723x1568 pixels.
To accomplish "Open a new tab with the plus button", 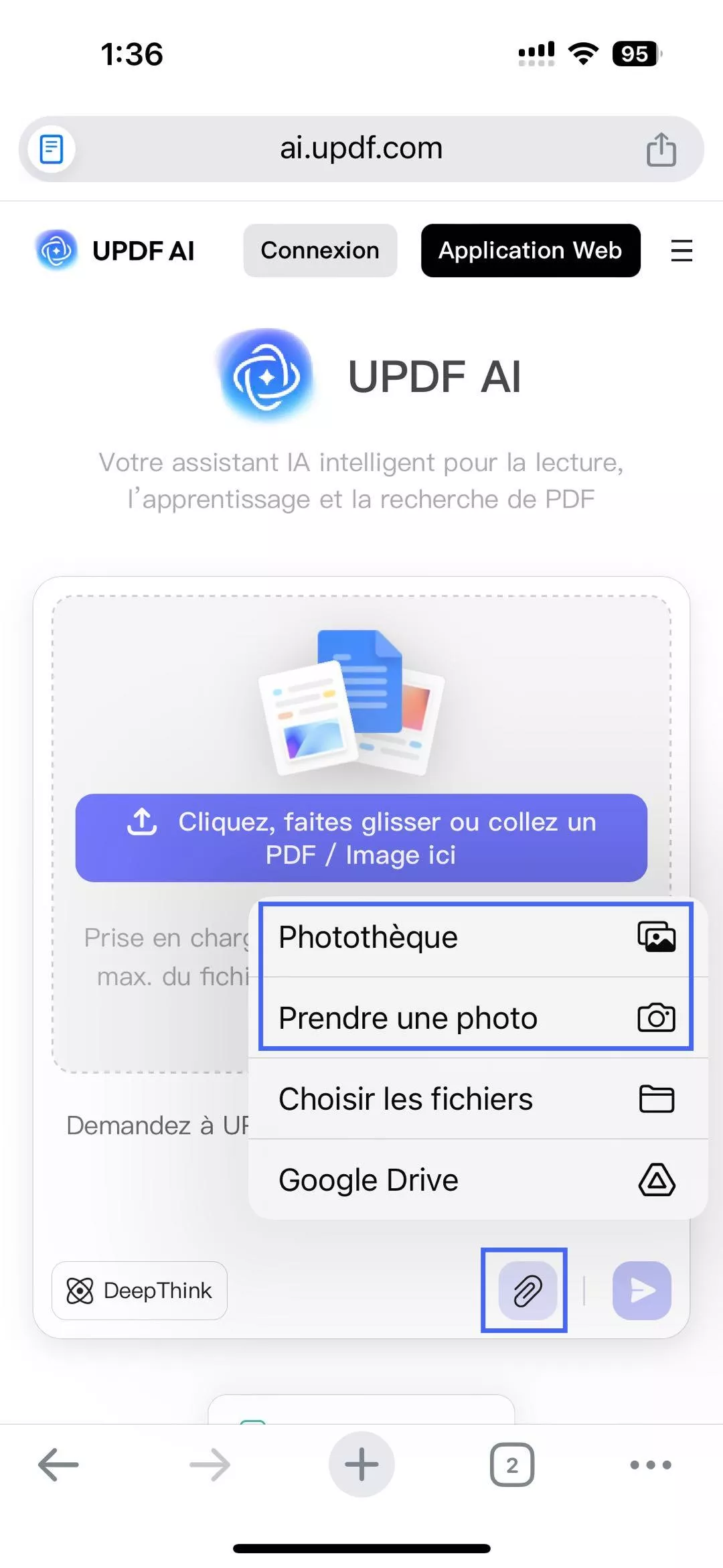I will [x=361, y=1464].
